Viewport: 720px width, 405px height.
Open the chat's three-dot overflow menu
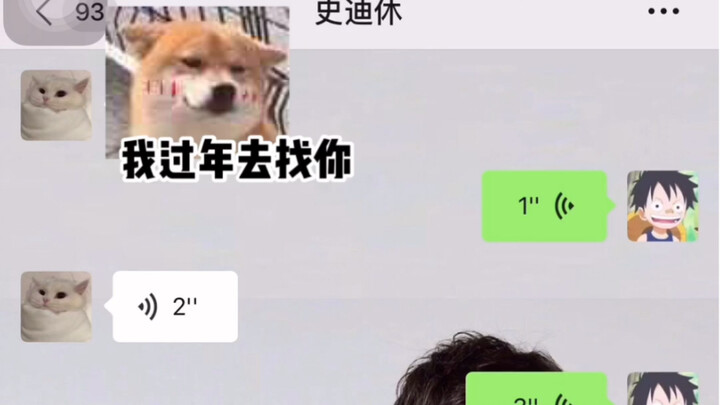pyautogui.click(x=663, y=12)
